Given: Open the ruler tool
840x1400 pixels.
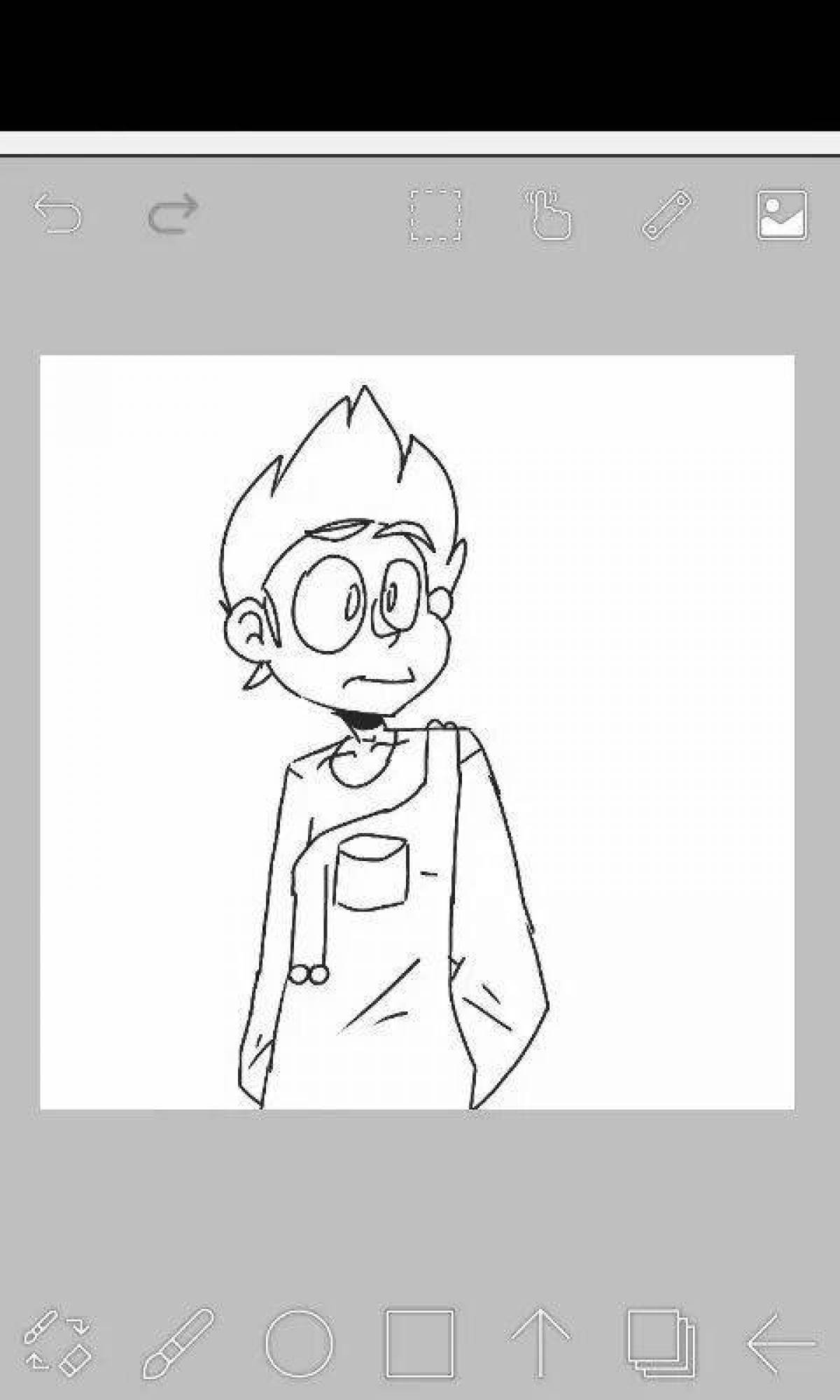Looking at the screenshot, I should click(667, 215).
